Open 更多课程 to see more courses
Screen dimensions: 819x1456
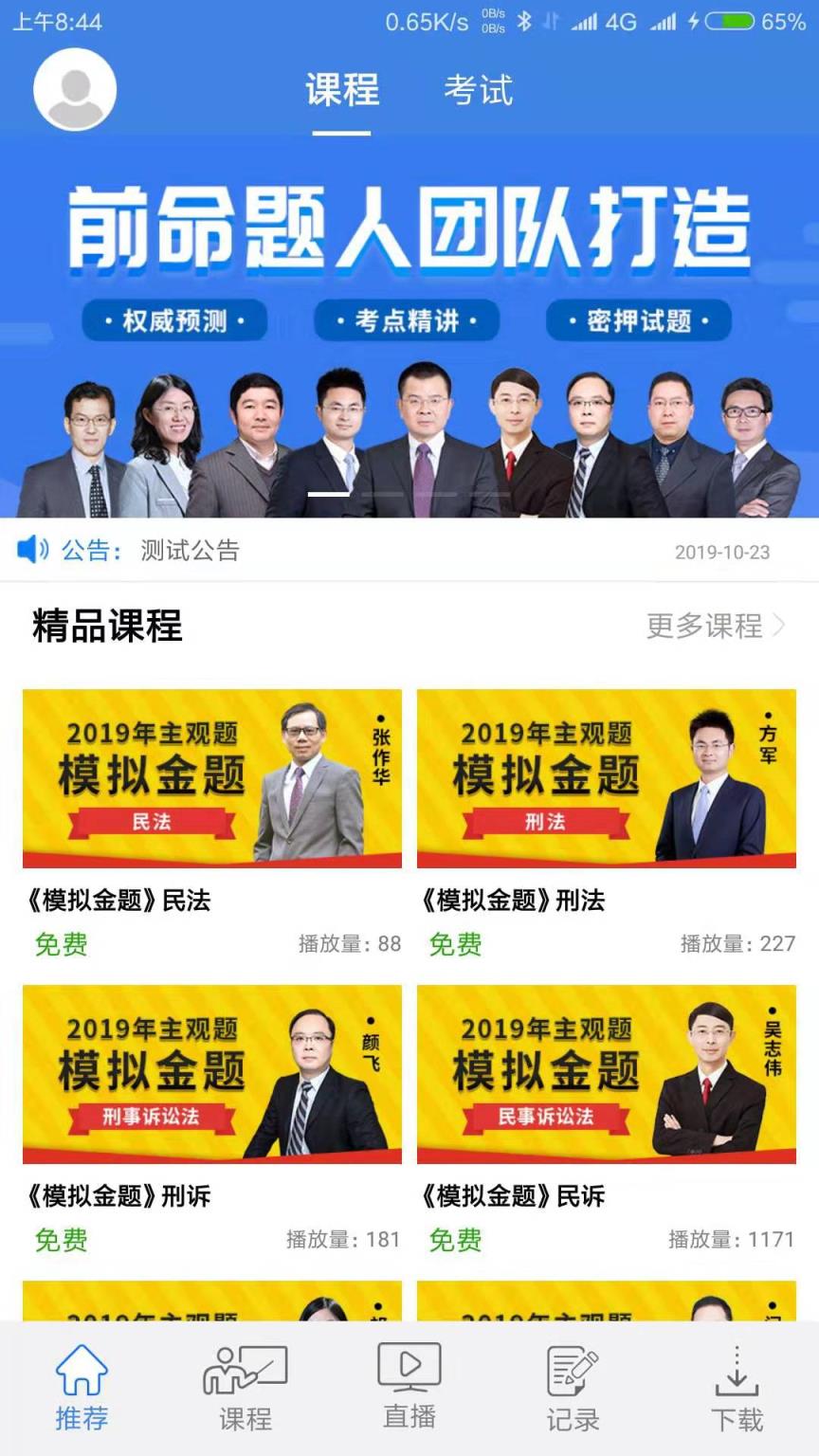(x=706, y=626)
